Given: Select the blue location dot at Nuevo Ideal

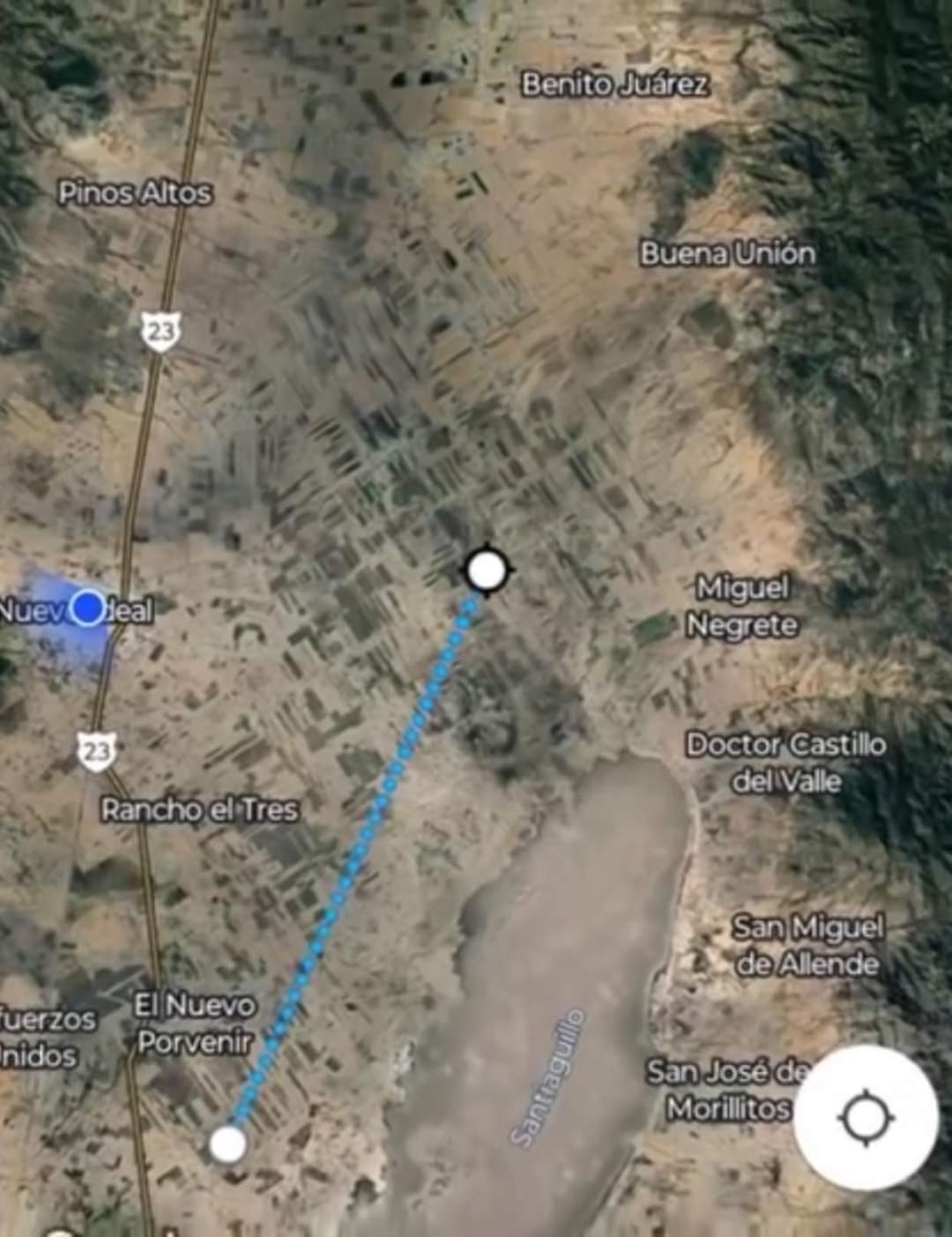Looking at the screenshot, I should pos(88,609).
